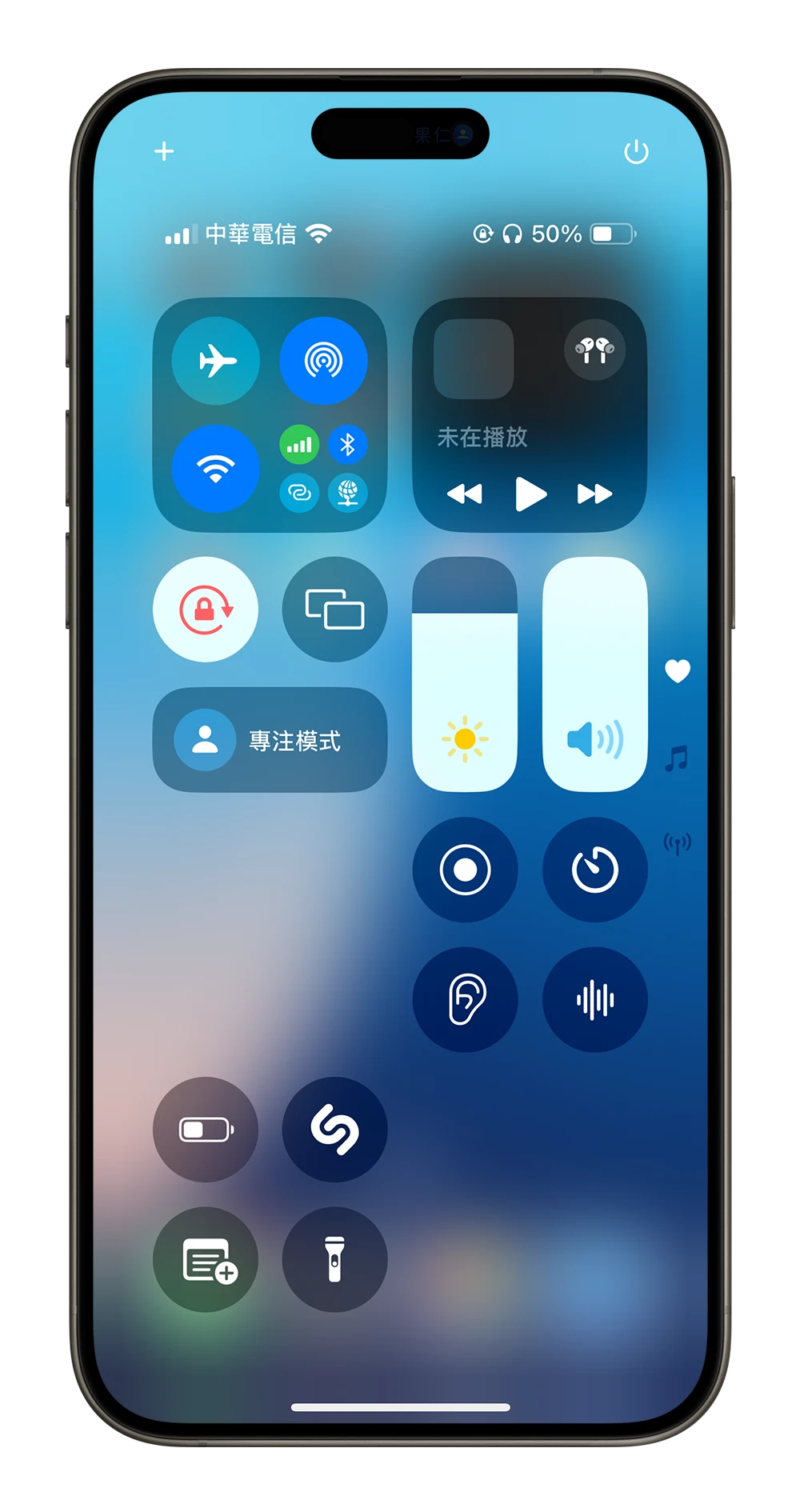This screenshot has height=1512, width=800.
Task: Toggle orientation rotation lock
Action: pyautogui.click(x=206, y=610)
